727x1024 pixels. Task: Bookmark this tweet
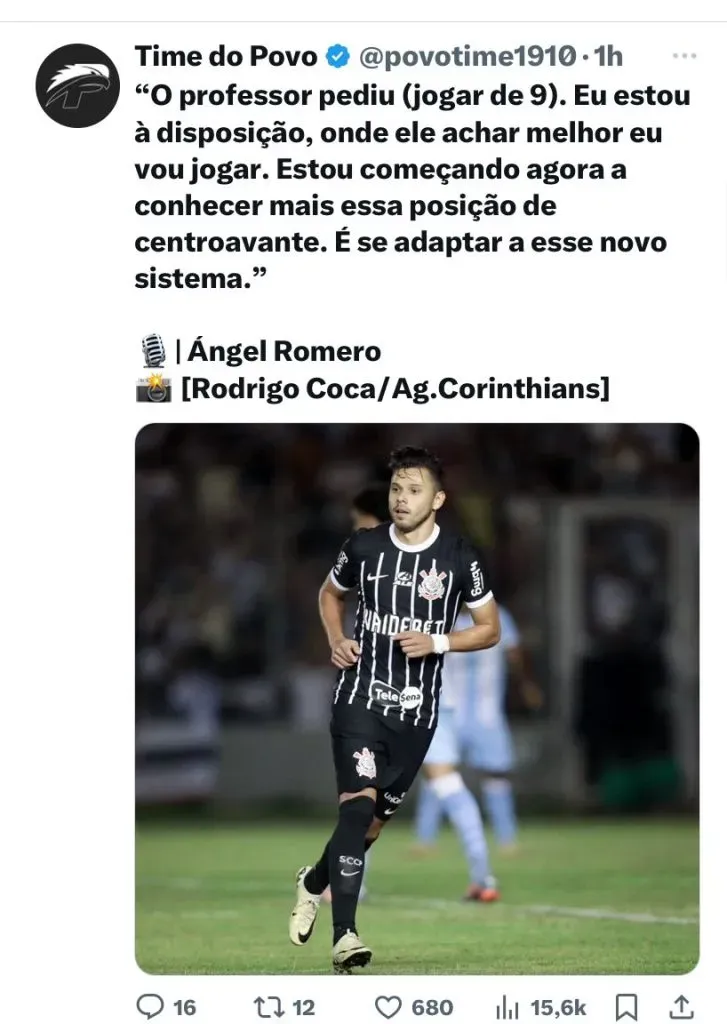[627, 1006]
